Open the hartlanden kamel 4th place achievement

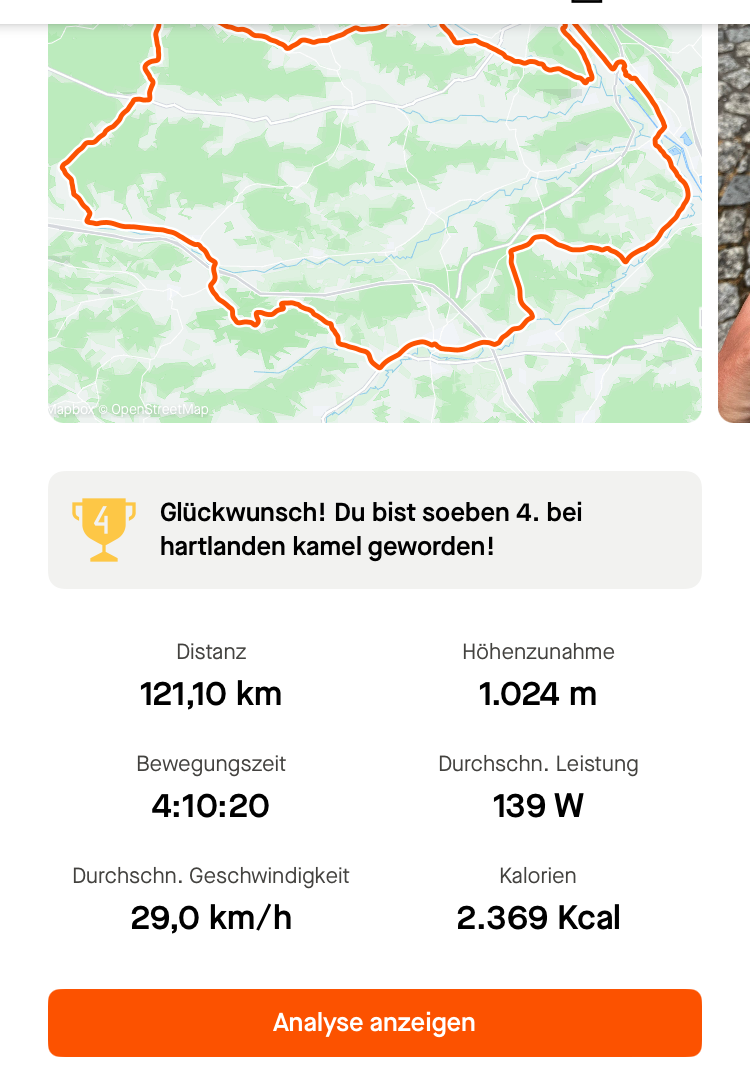[375, 529]
